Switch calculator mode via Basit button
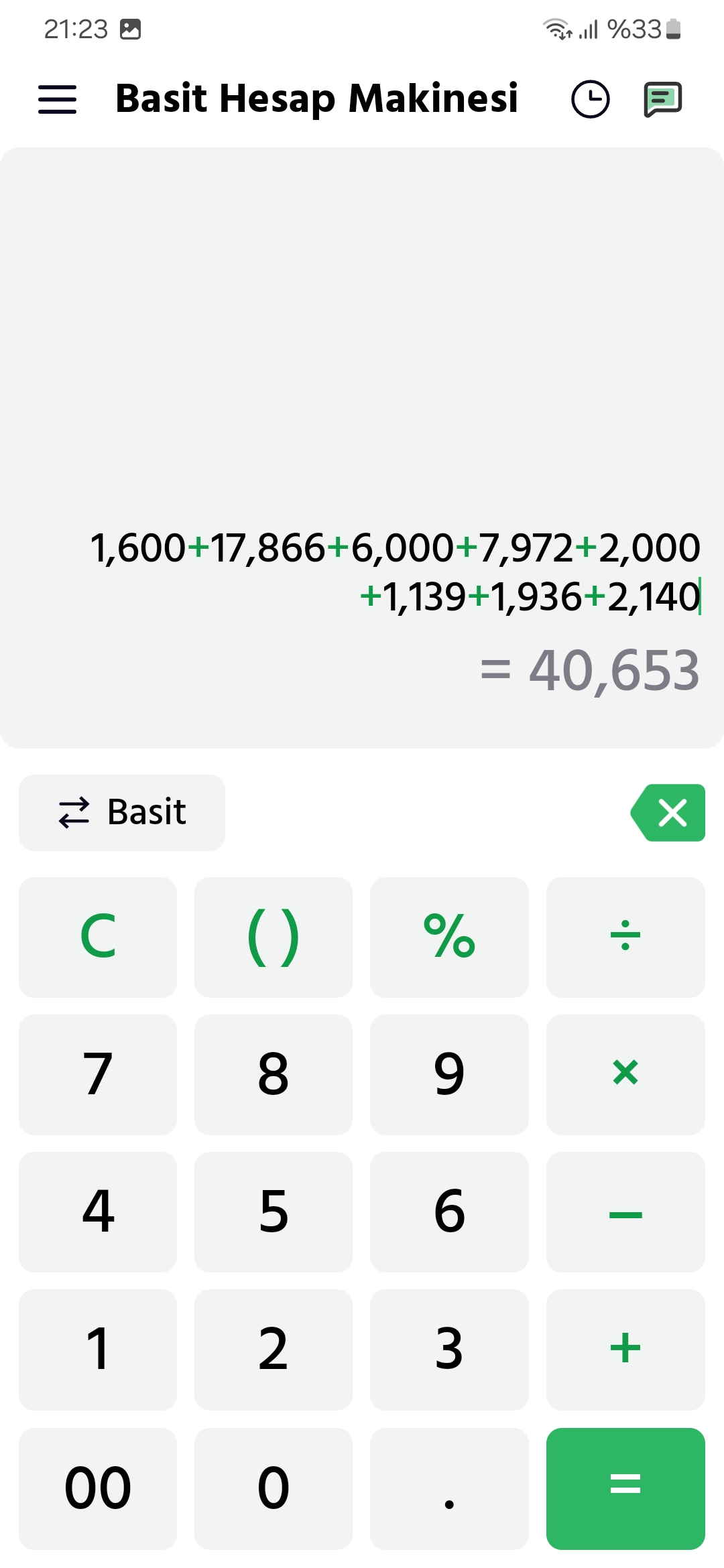The height and width of the screenshot is (1568, 724). [122, 812]
